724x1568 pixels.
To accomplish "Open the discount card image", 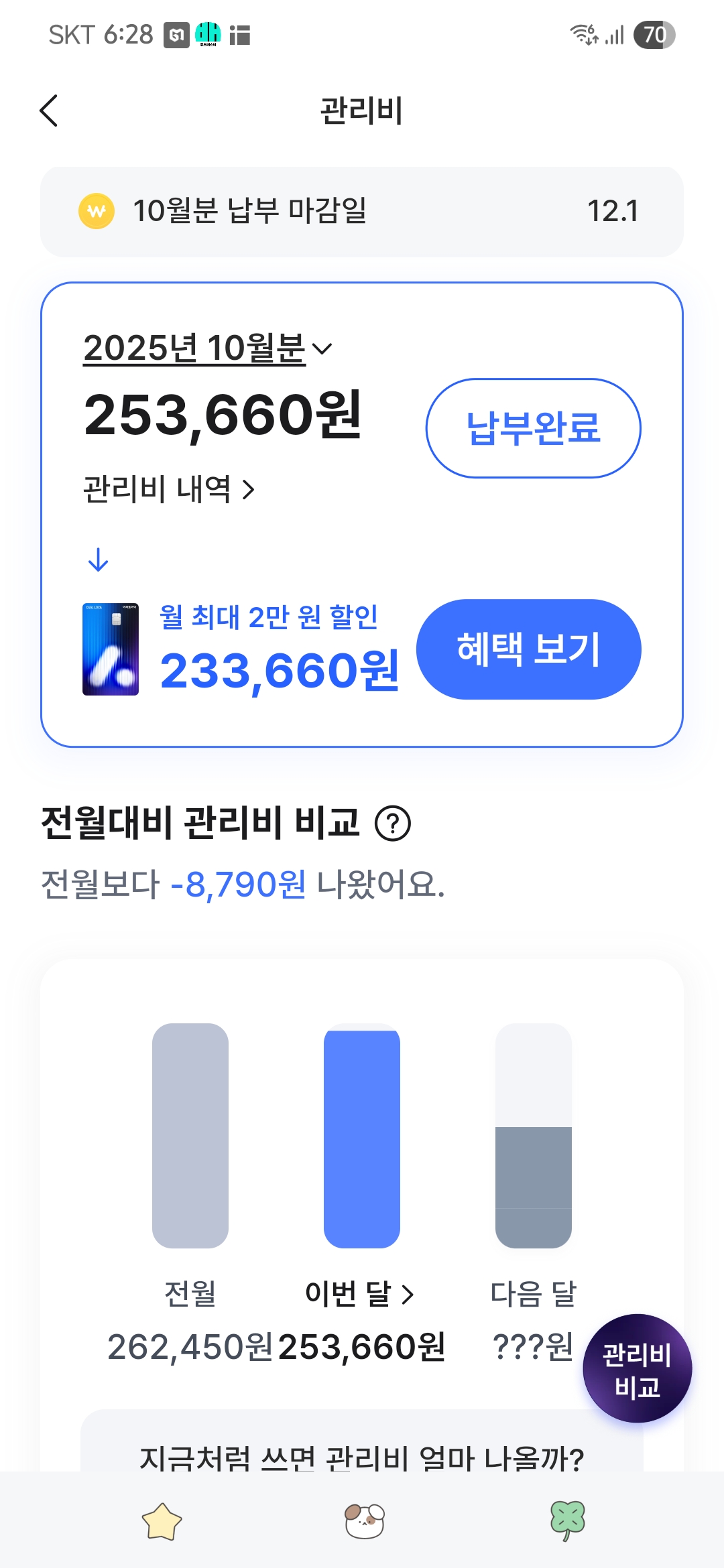I will click(x=111, y=649).
